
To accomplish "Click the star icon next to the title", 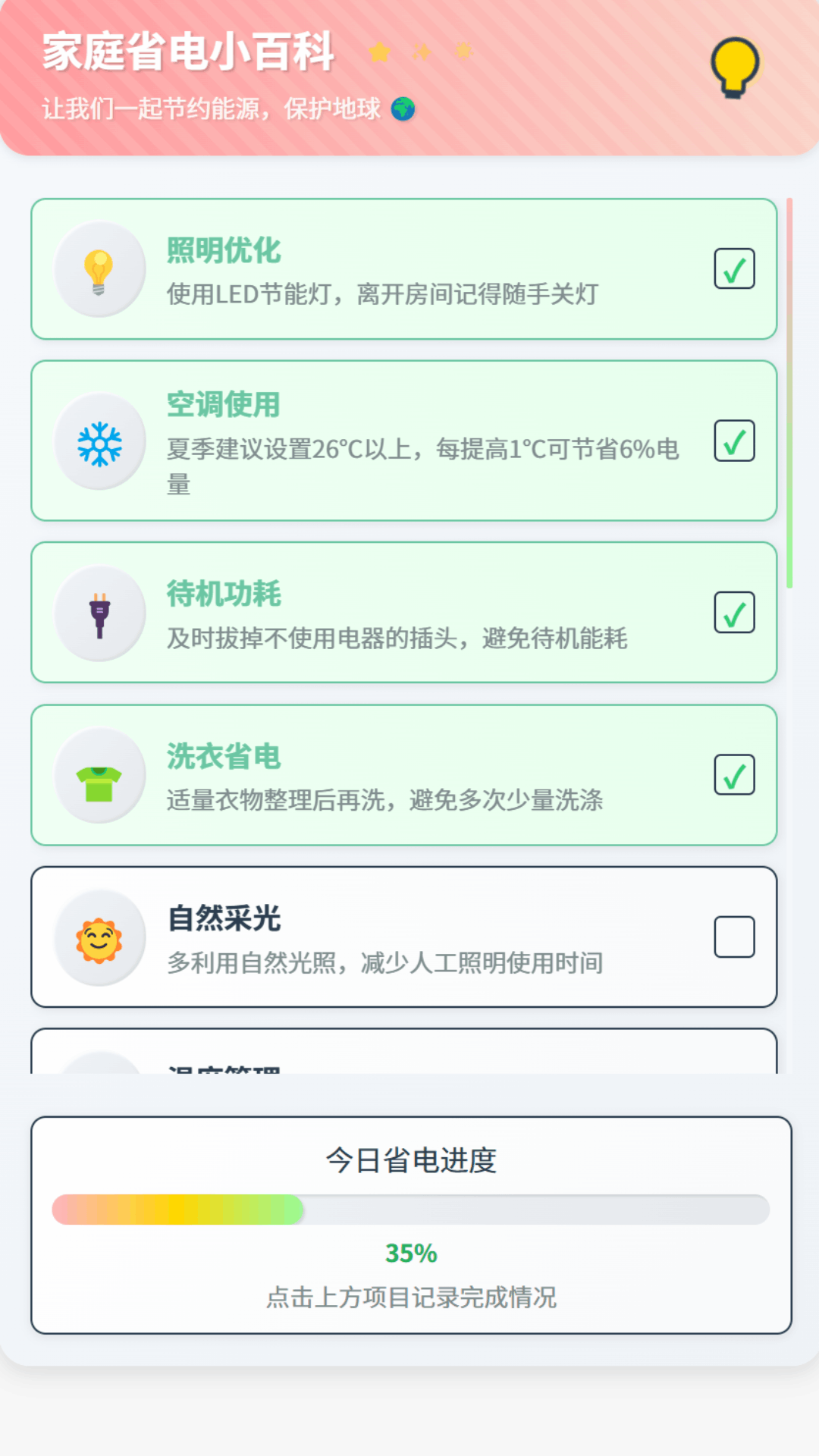I will (x=379, y=53).
